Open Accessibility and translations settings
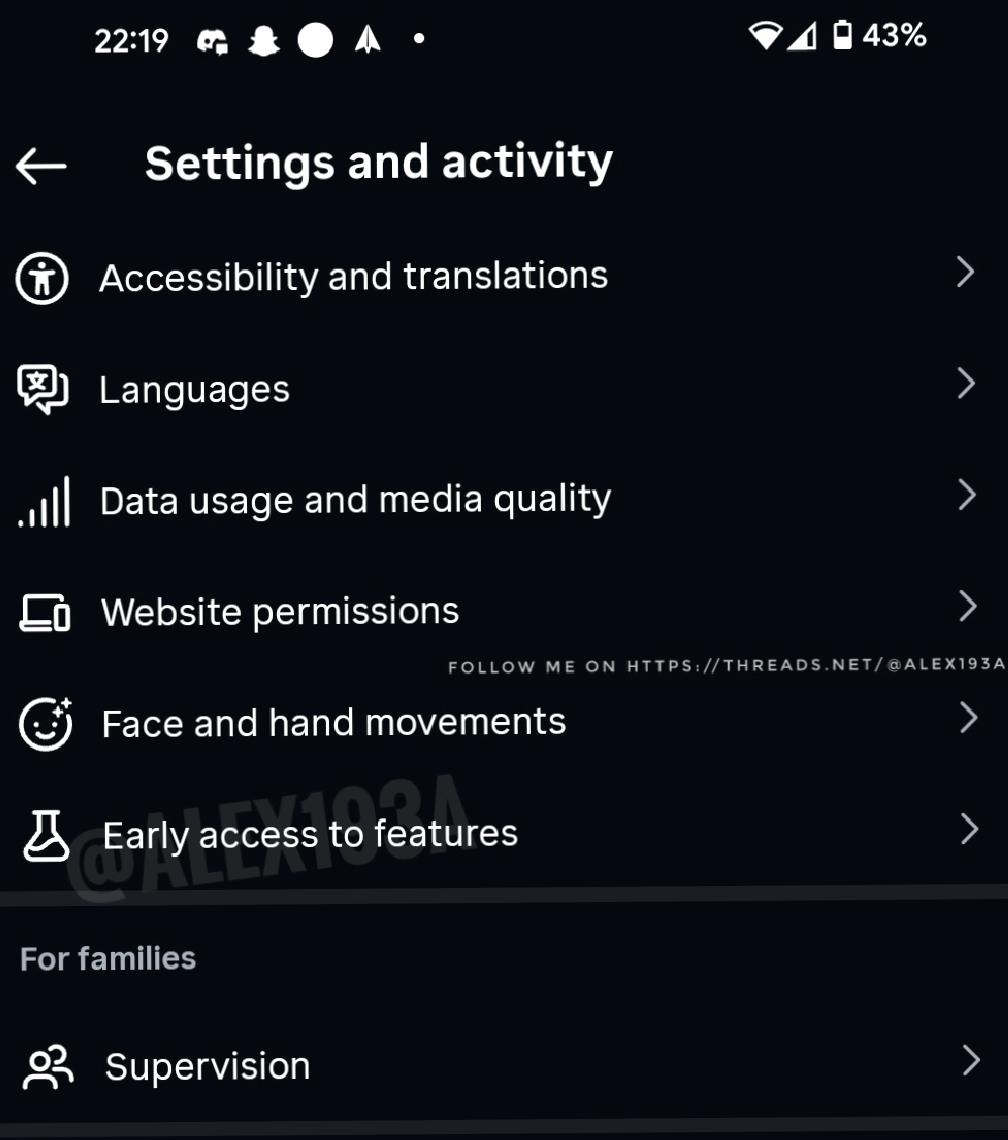Image resolution: width=1008 pixels, height=1140 pixels. coord(353,277)
